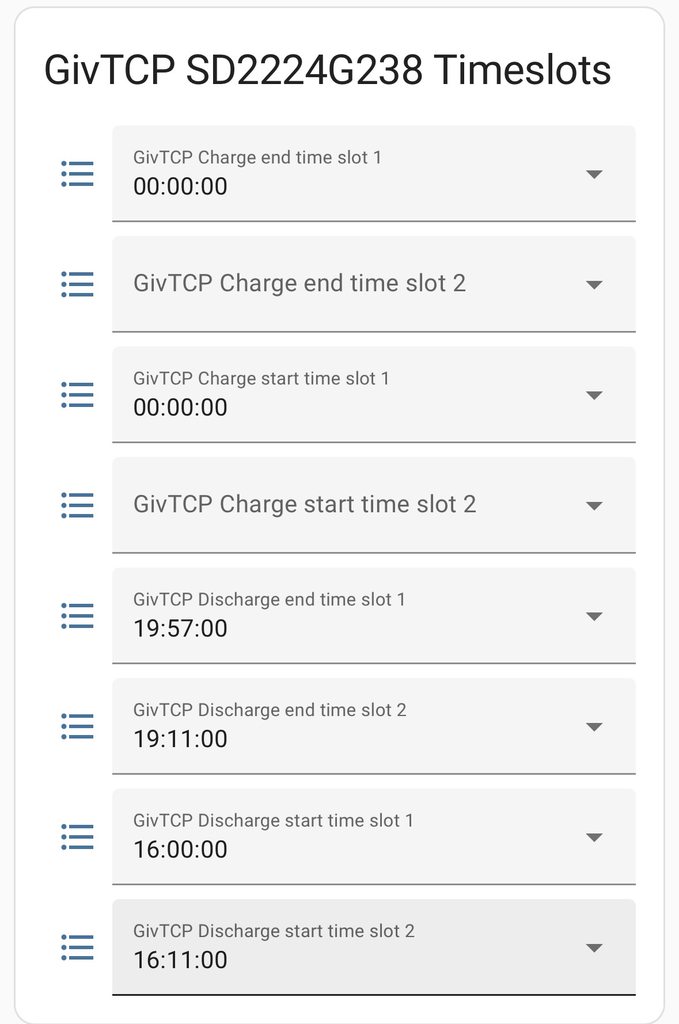
Task: Open the Discharge start time slot 2 dropdown
Action: coord(373,947)
